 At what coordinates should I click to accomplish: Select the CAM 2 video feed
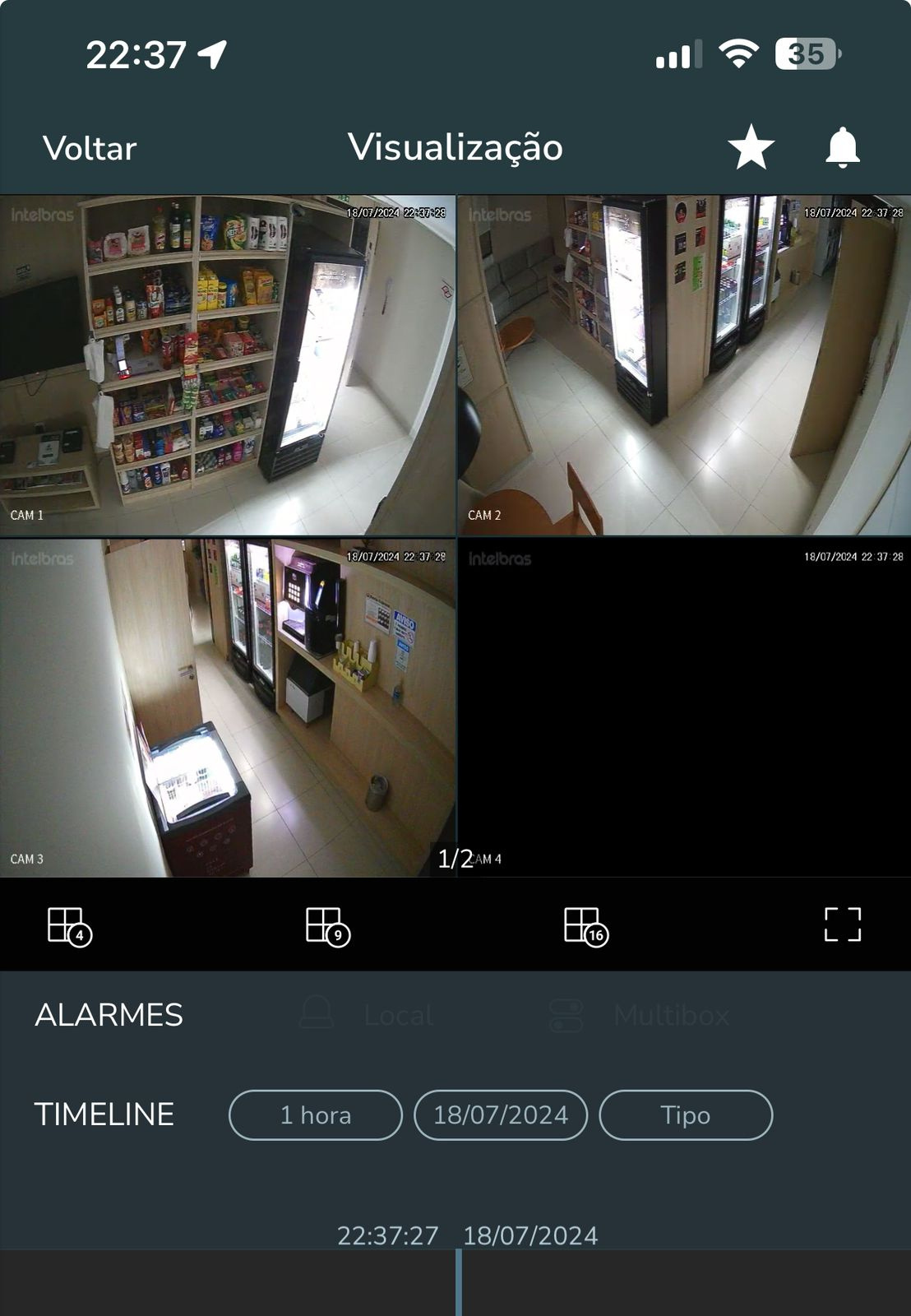click(x=684, y=365)
